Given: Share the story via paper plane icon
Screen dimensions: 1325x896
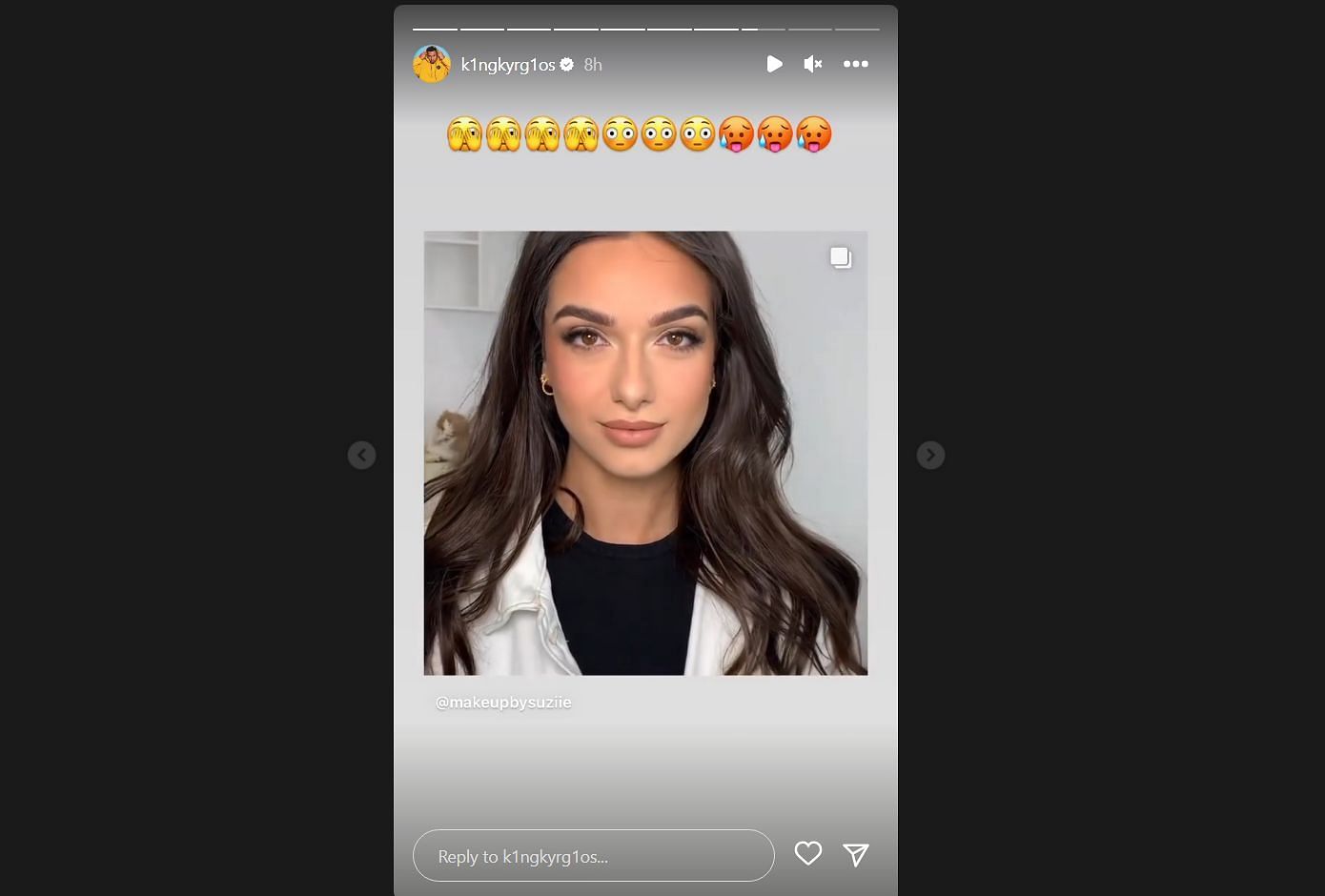Looking at the screenshot, I should pyautogui.click(x=856, y=854).
